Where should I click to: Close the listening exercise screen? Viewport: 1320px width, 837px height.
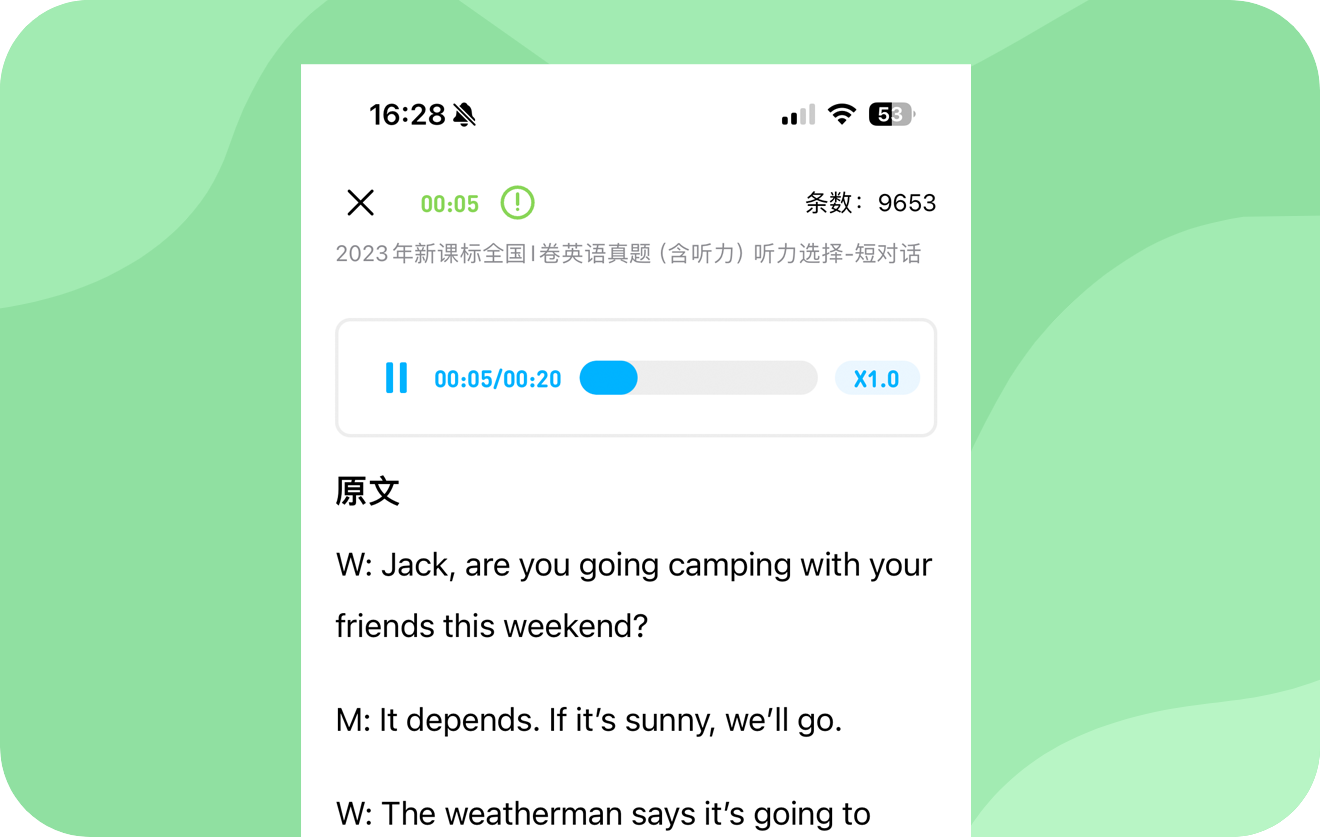coord(360,203)
